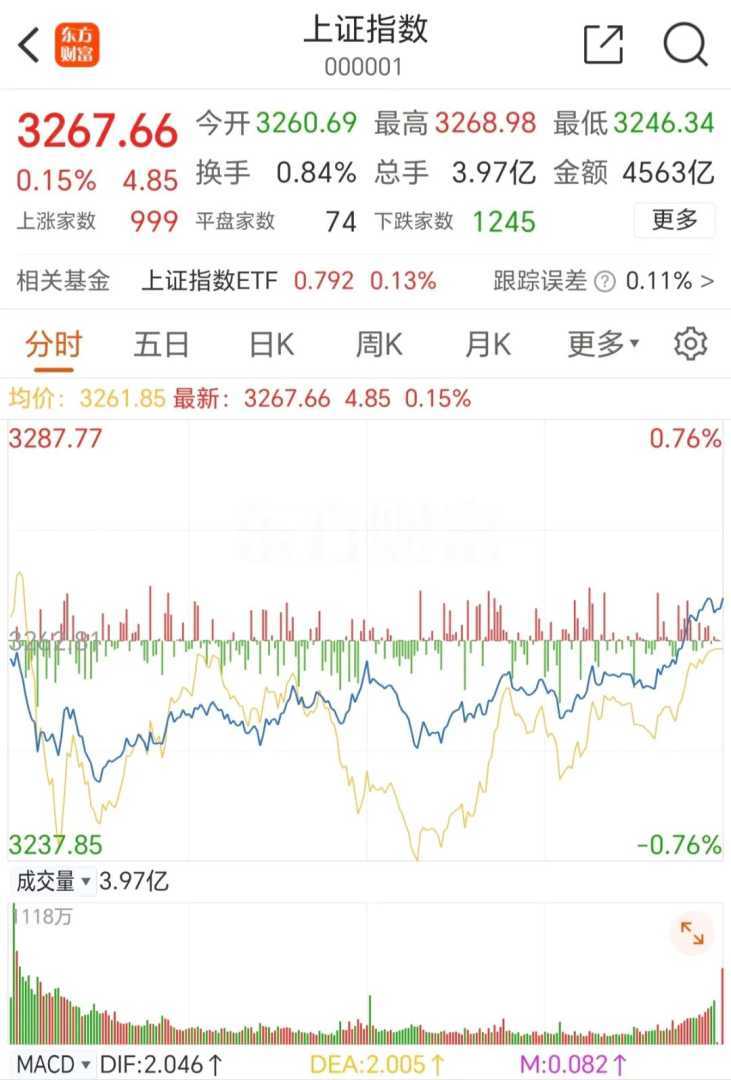
Task: Show 跟踪误差 help info
Action: pyautogui.click(x=604, y=282)
